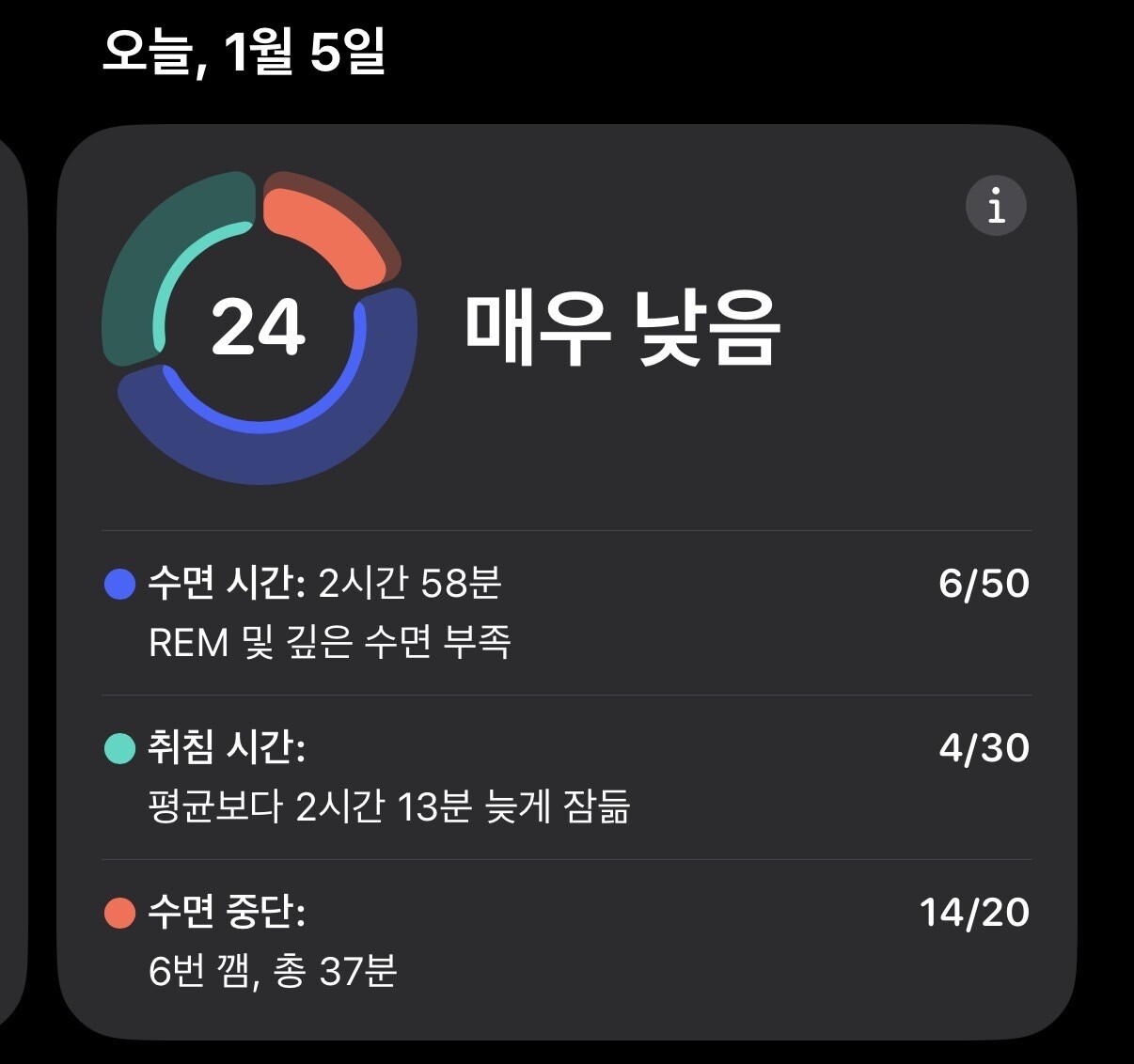This screenshot has height=1064, width=1134.
Task: Open the sleep score info button
Action: point(996,205)
